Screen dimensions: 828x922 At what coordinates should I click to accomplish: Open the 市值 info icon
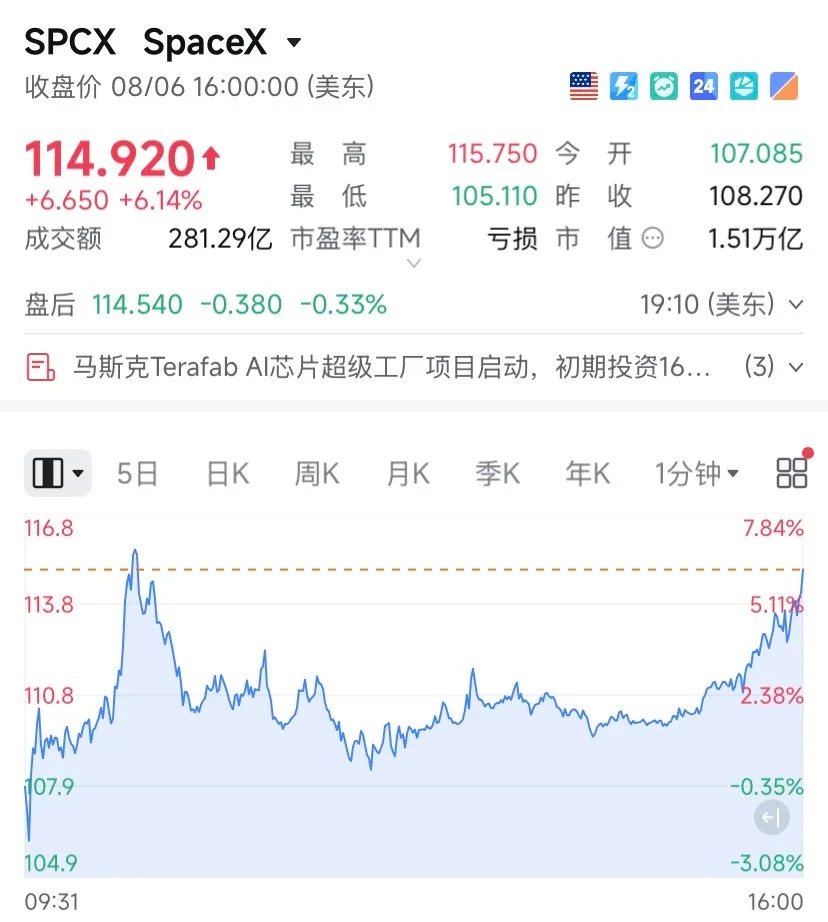(x=652, y=239)
